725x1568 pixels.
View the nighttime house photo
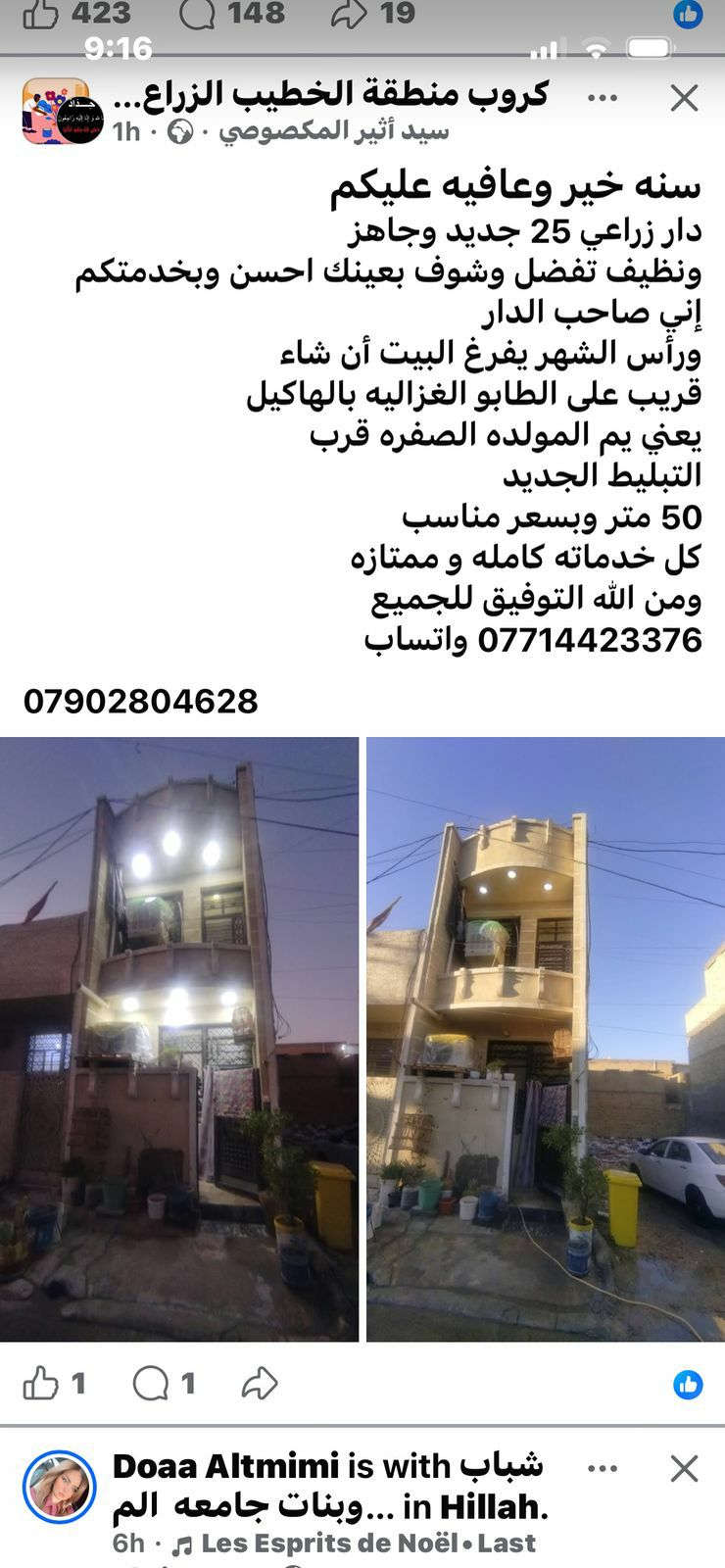coord(179,1039)
